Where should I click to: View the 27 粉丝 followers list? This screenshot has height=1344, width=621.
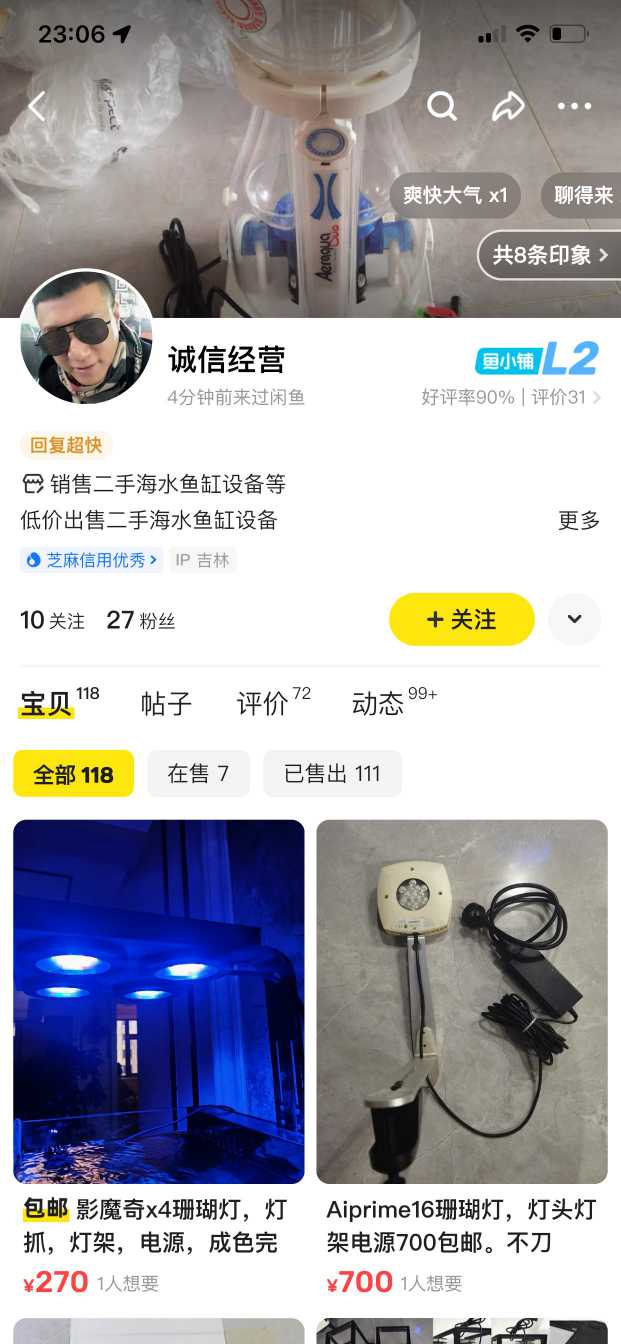[140, 620]
